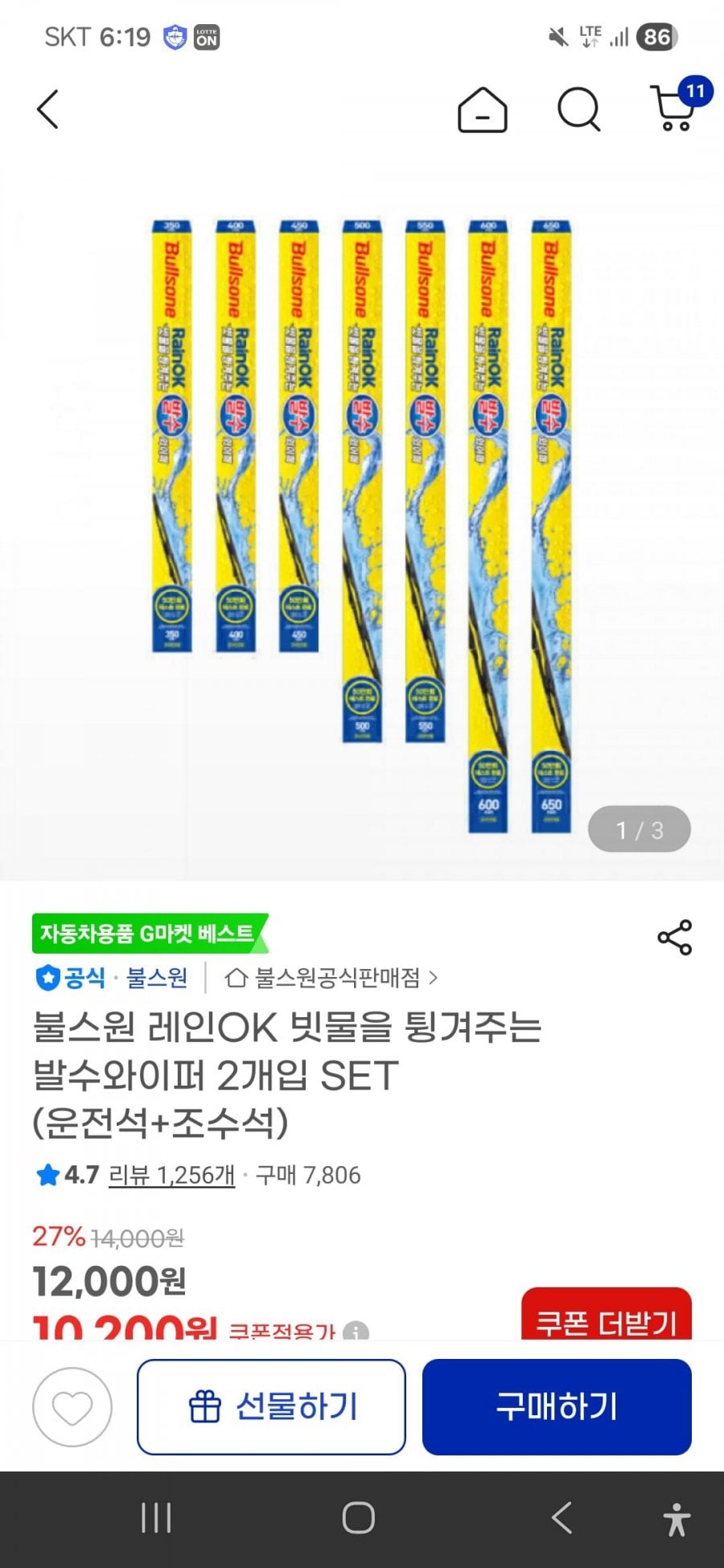Open the Bullsone wiper product image

(x=362, y=523)
